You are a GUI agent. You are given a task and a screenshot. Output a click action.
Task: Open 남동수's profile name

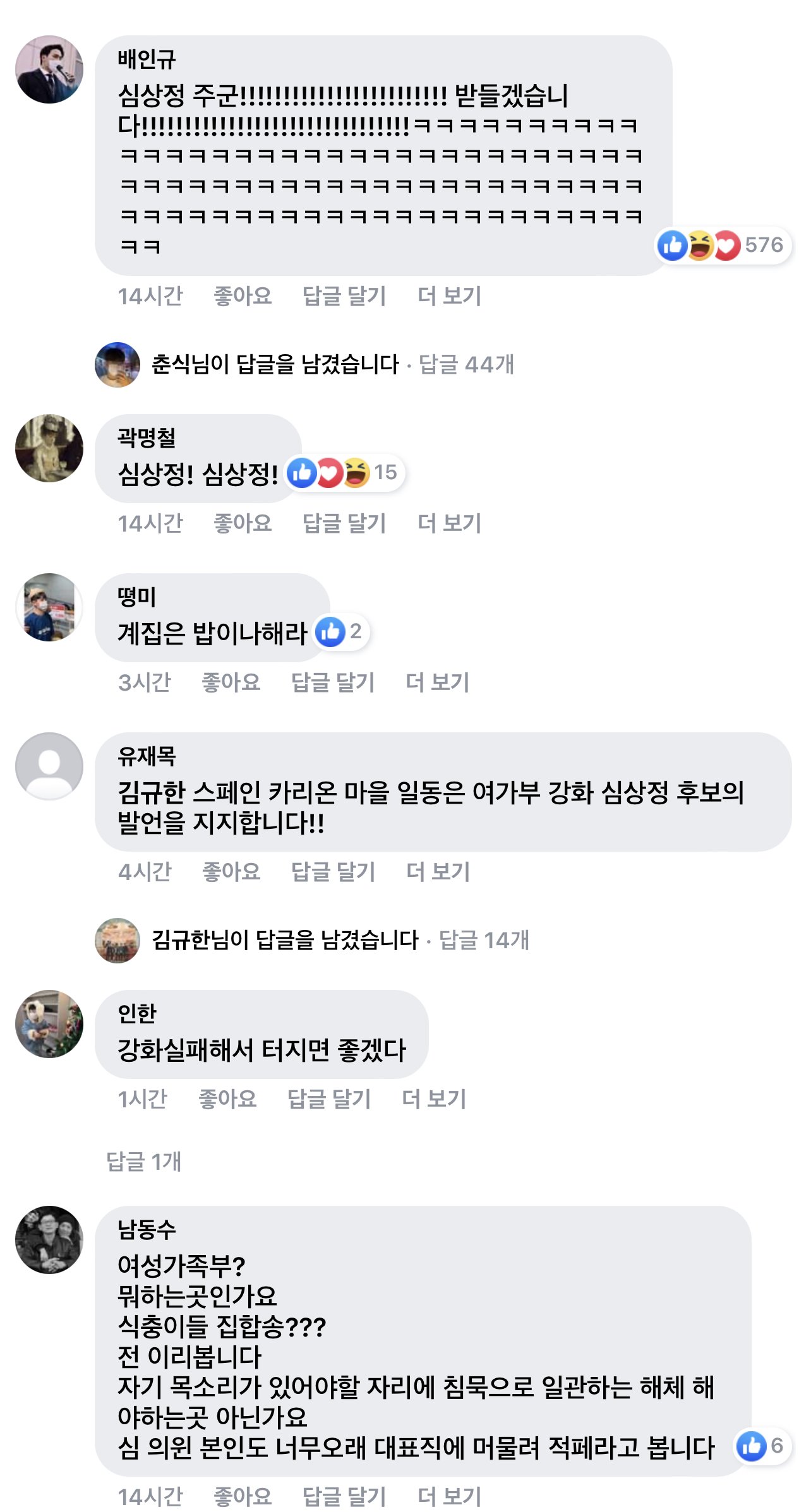point(147,1229)
